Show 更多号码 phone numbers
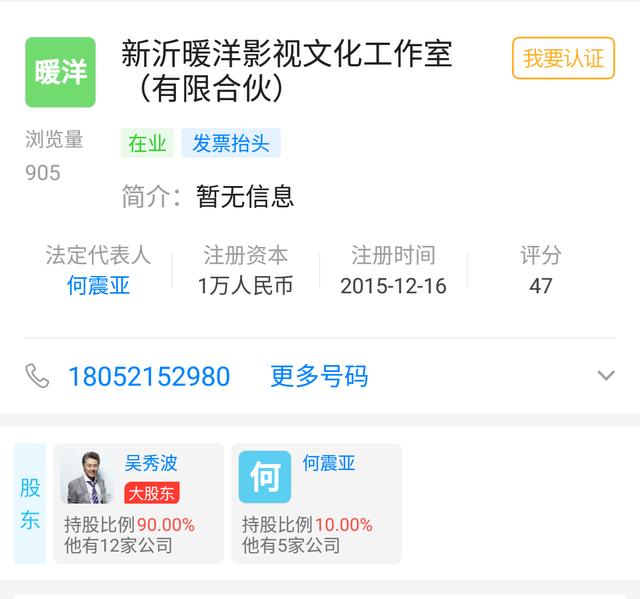The image size is (640, 599). click(319, 376)
